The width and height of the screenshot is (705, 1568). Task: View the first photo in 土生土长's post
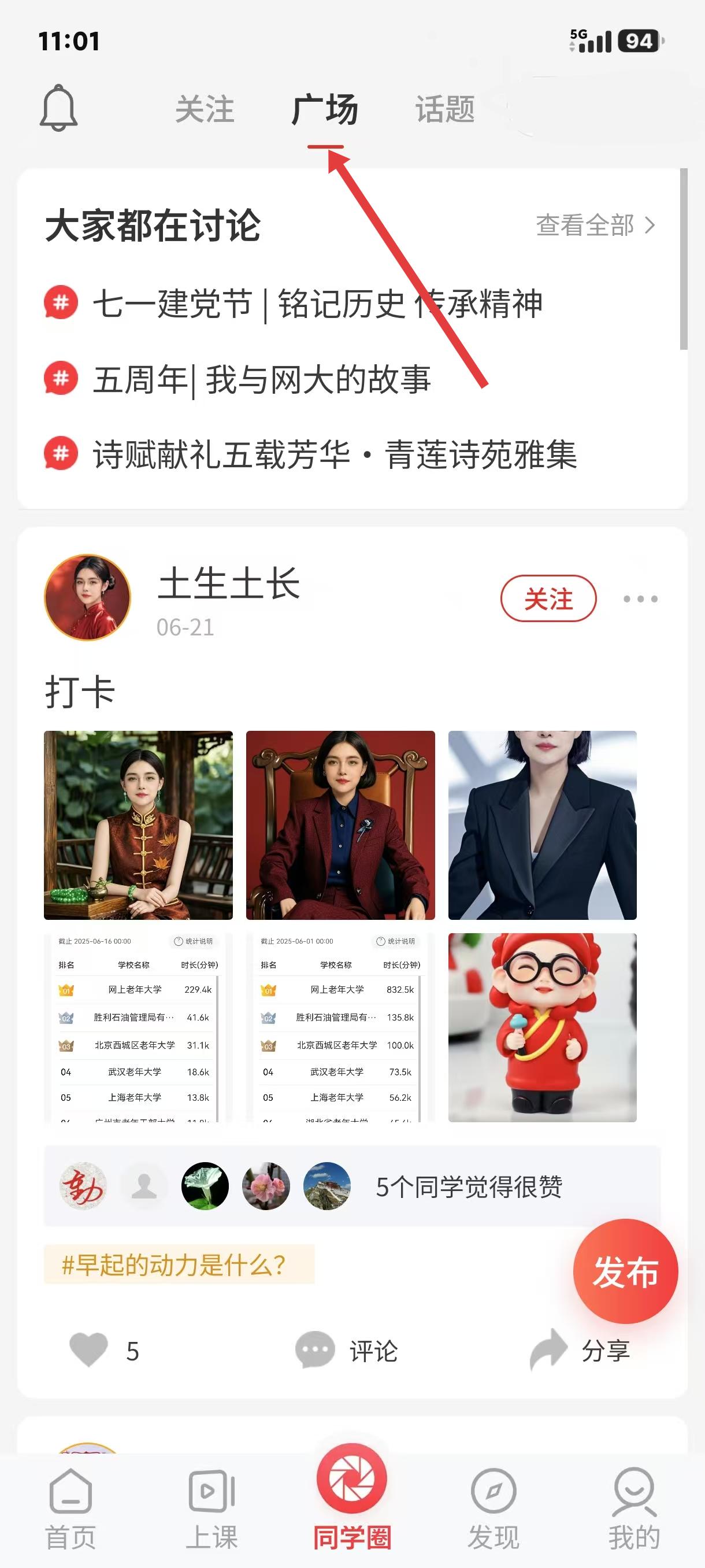tap(138, 825)
